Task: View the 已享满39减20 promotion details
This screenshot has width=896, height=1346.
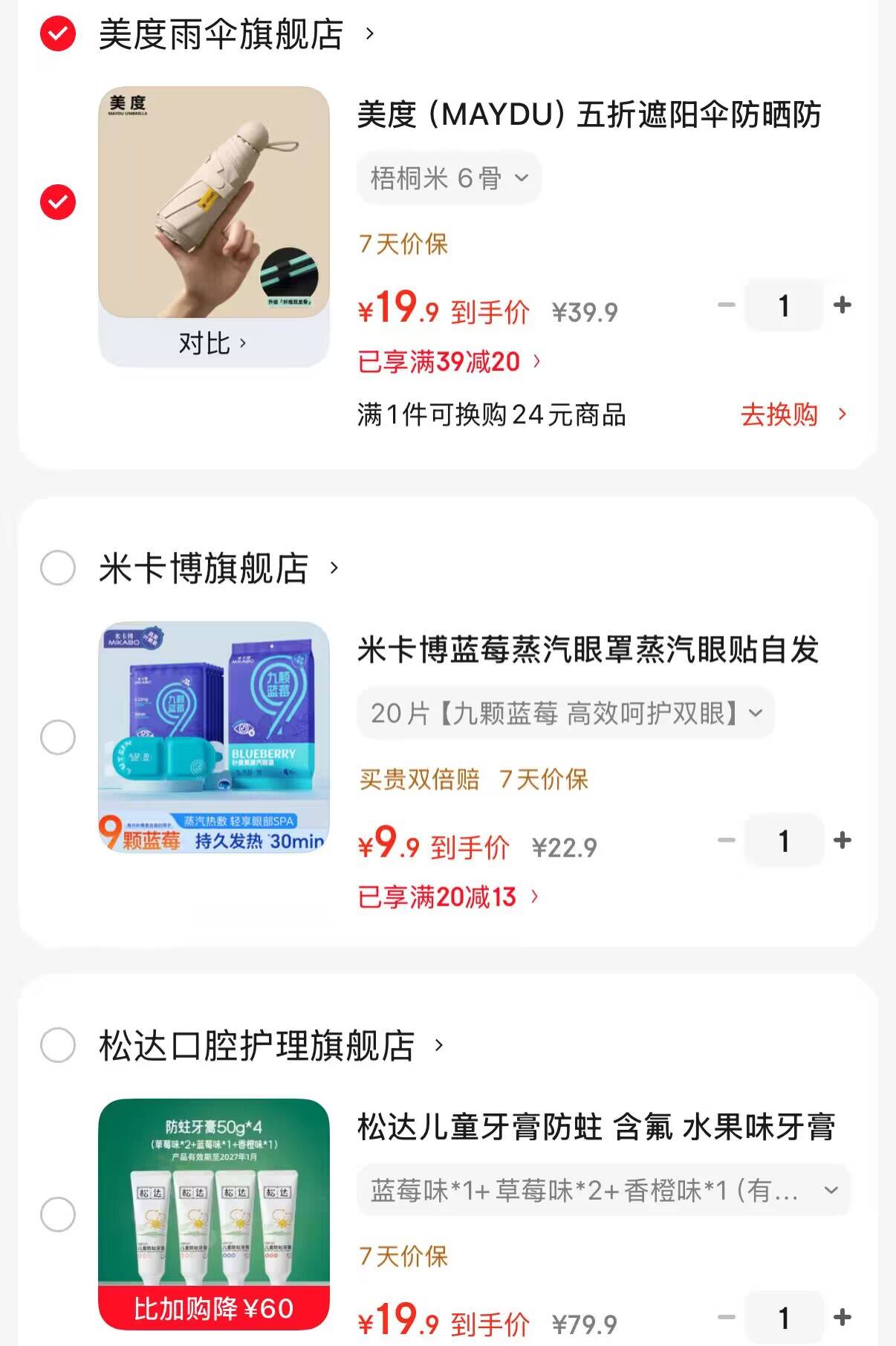Action: click(449, 362)
